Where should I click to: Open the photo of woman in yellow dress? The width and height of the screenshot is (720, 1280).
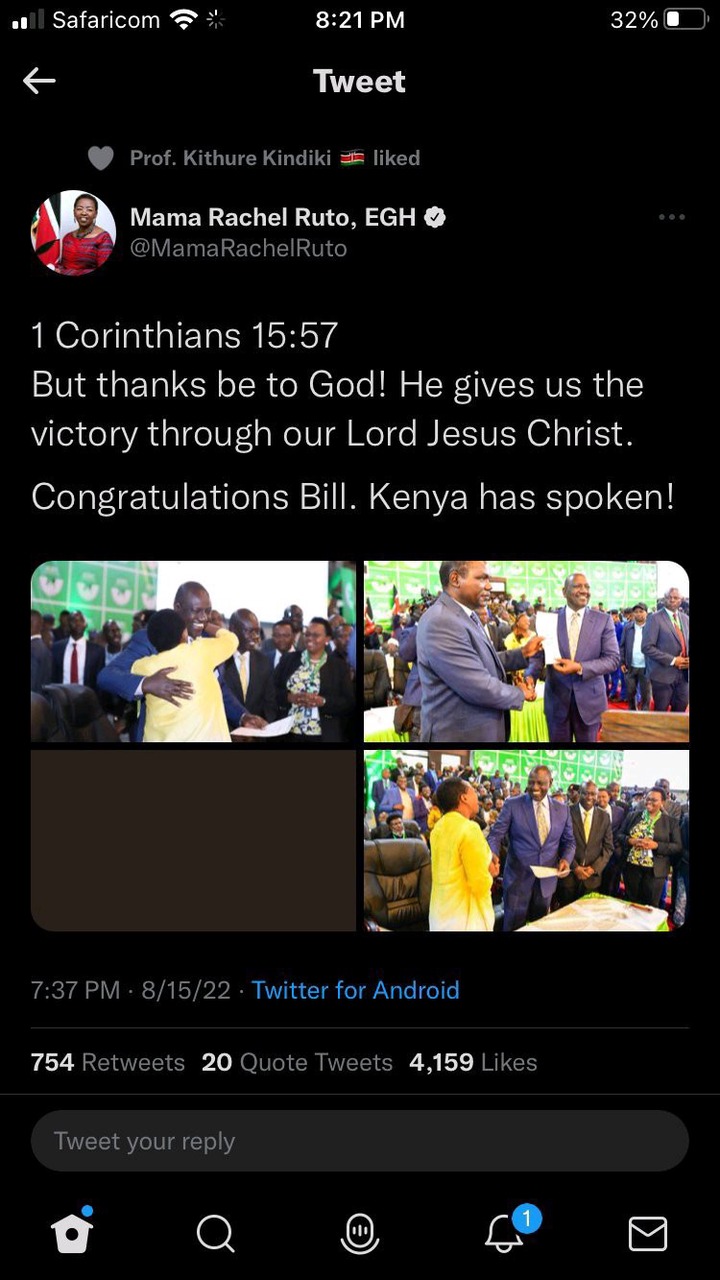click(x=526, y=840)
